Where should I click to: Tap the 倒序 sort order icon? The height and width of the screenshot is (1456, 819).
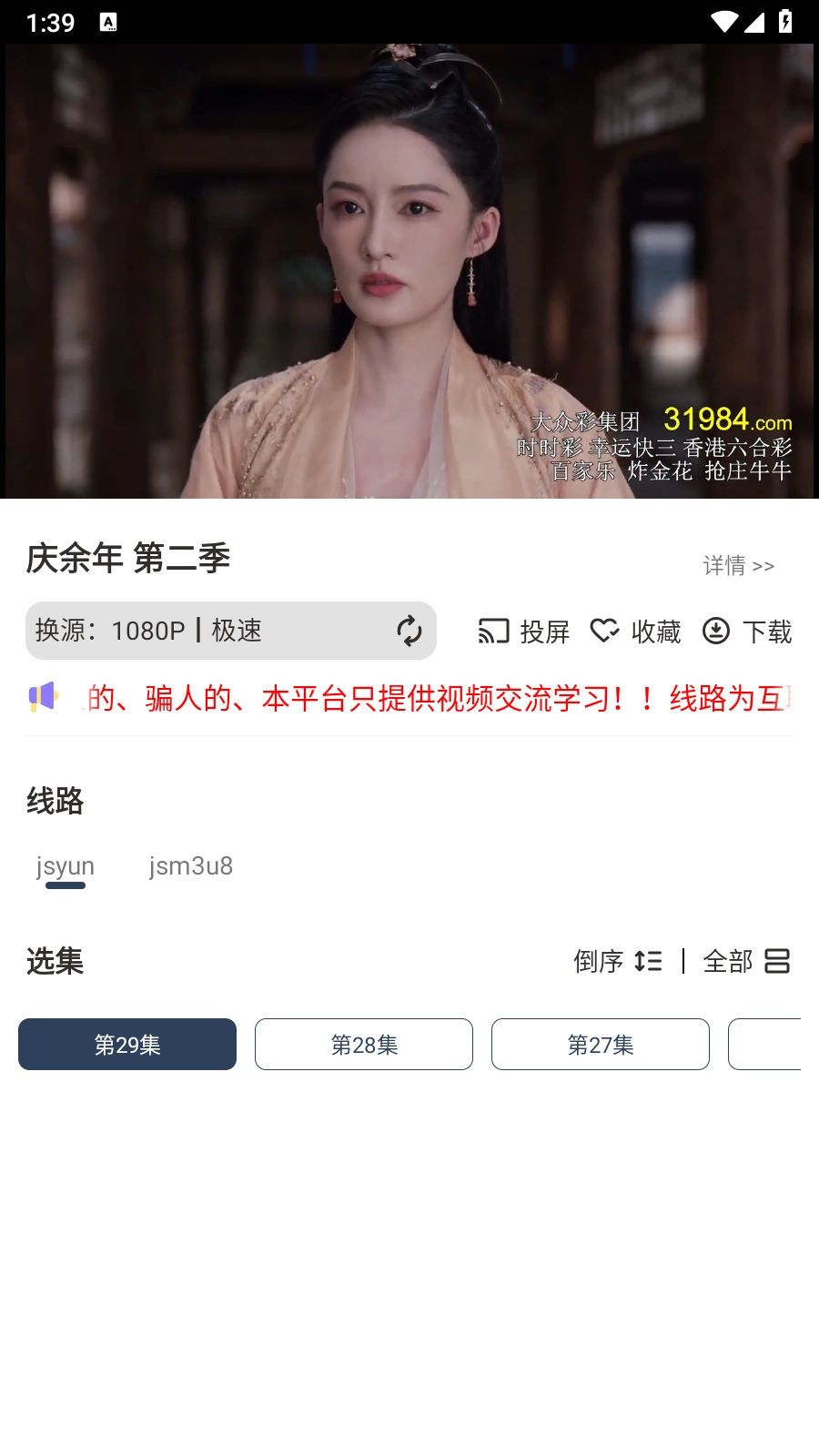650,961
